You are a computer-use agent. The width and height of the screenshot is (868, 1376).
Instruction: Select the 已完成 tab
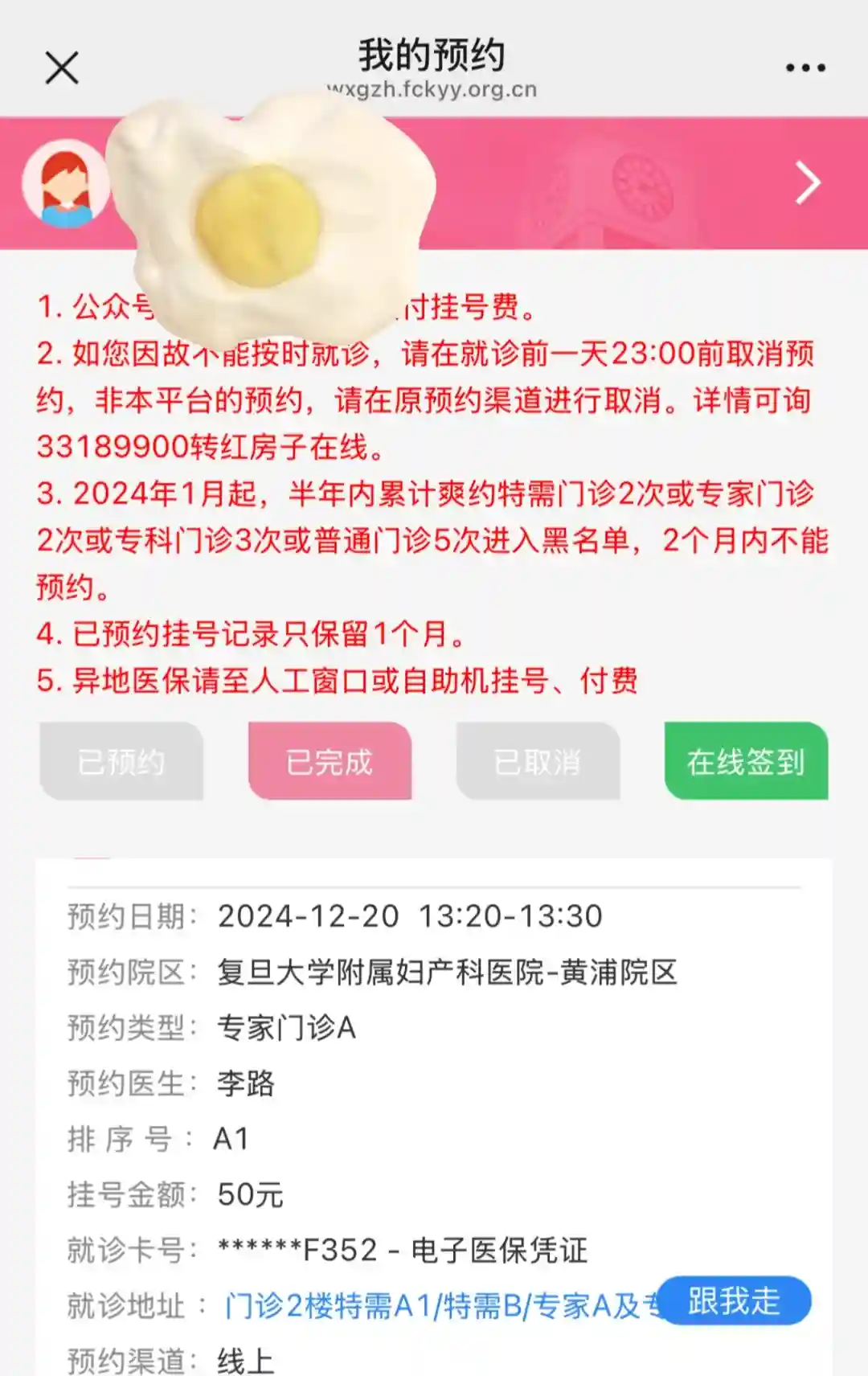330,761
